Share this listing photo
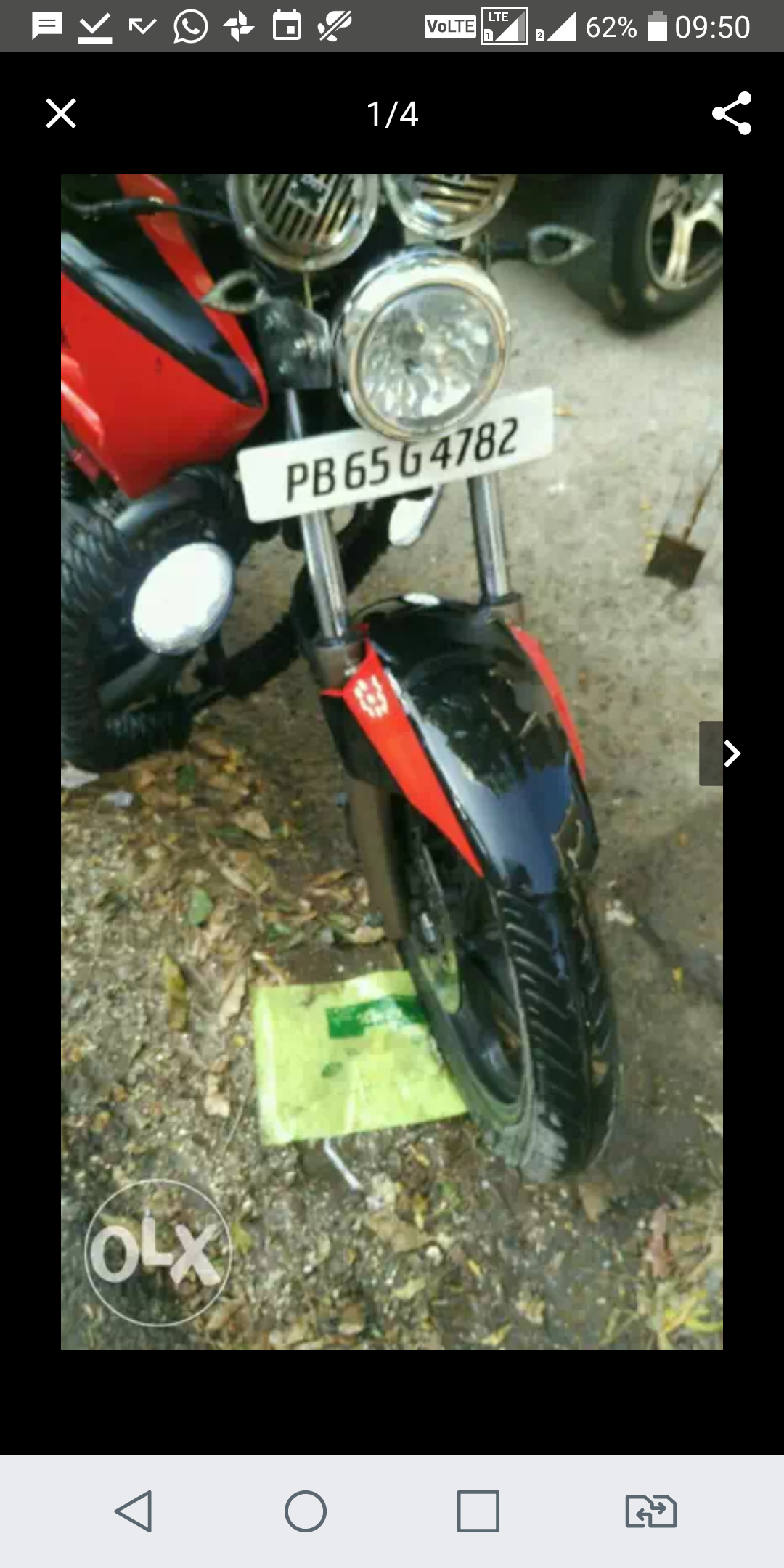Screen dimensions: 784x1568 click(731, 113)
